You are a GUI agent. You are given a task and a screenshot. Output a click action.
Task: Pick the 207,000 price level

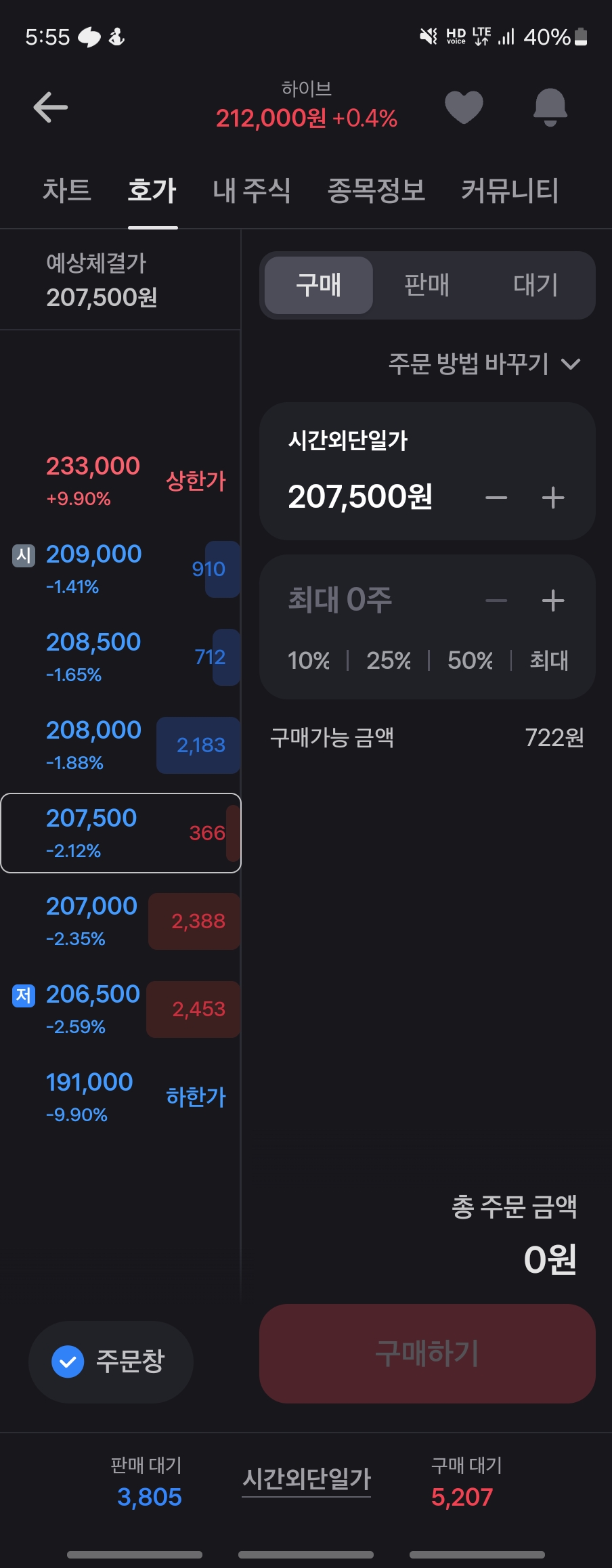(x=121, y=921)
